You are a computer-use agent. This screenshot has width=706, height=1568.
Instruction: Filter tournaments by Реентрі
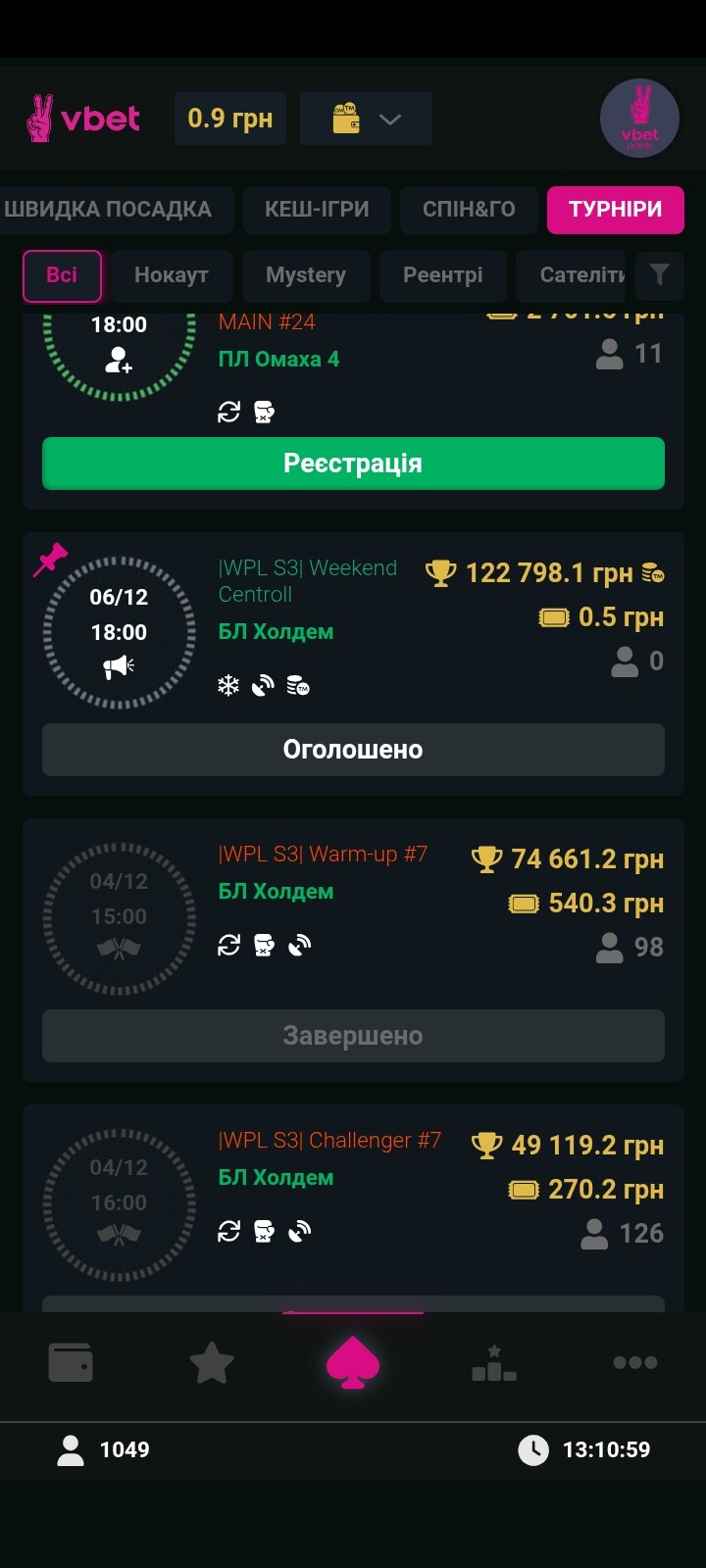pyautogui.click(x=442, y=275)
